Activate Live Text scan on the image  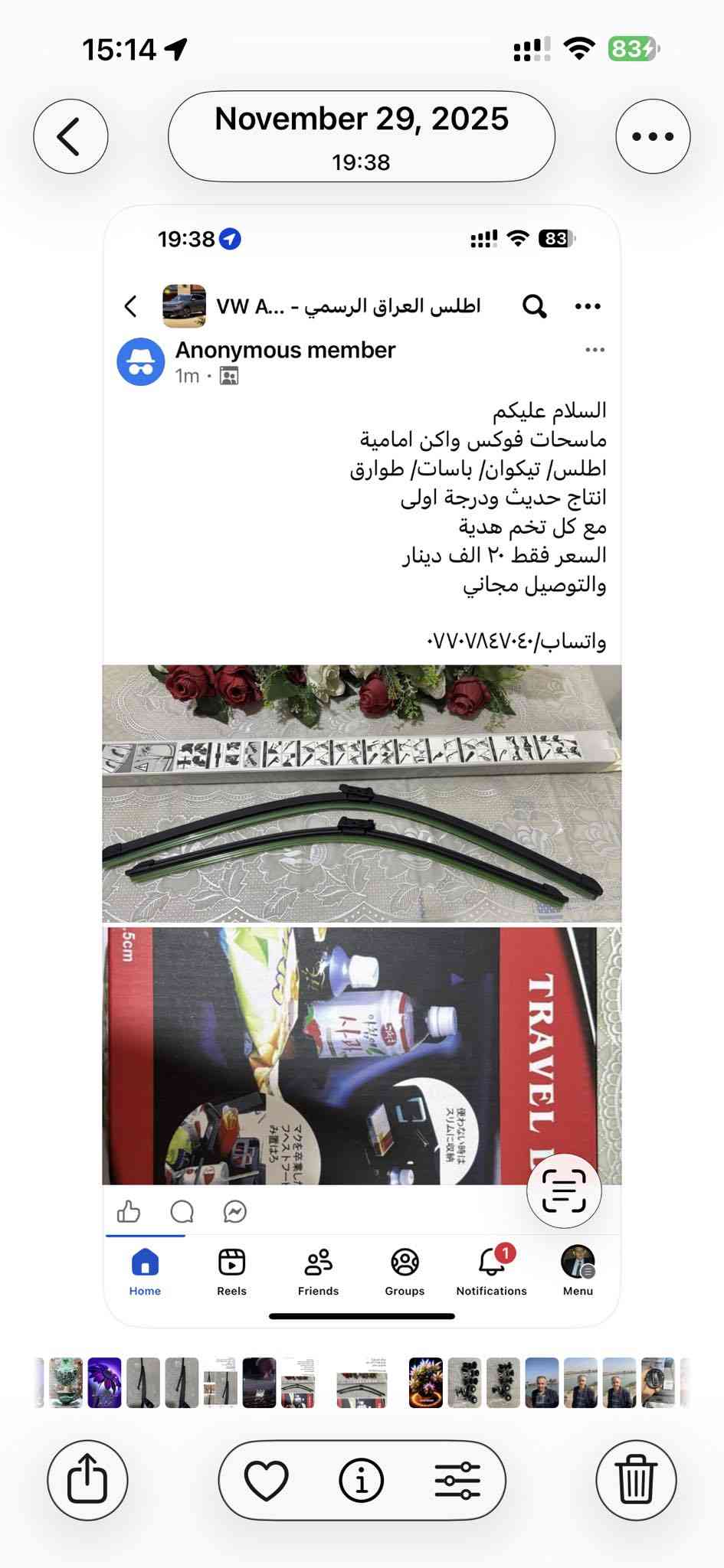[564, 1191]
